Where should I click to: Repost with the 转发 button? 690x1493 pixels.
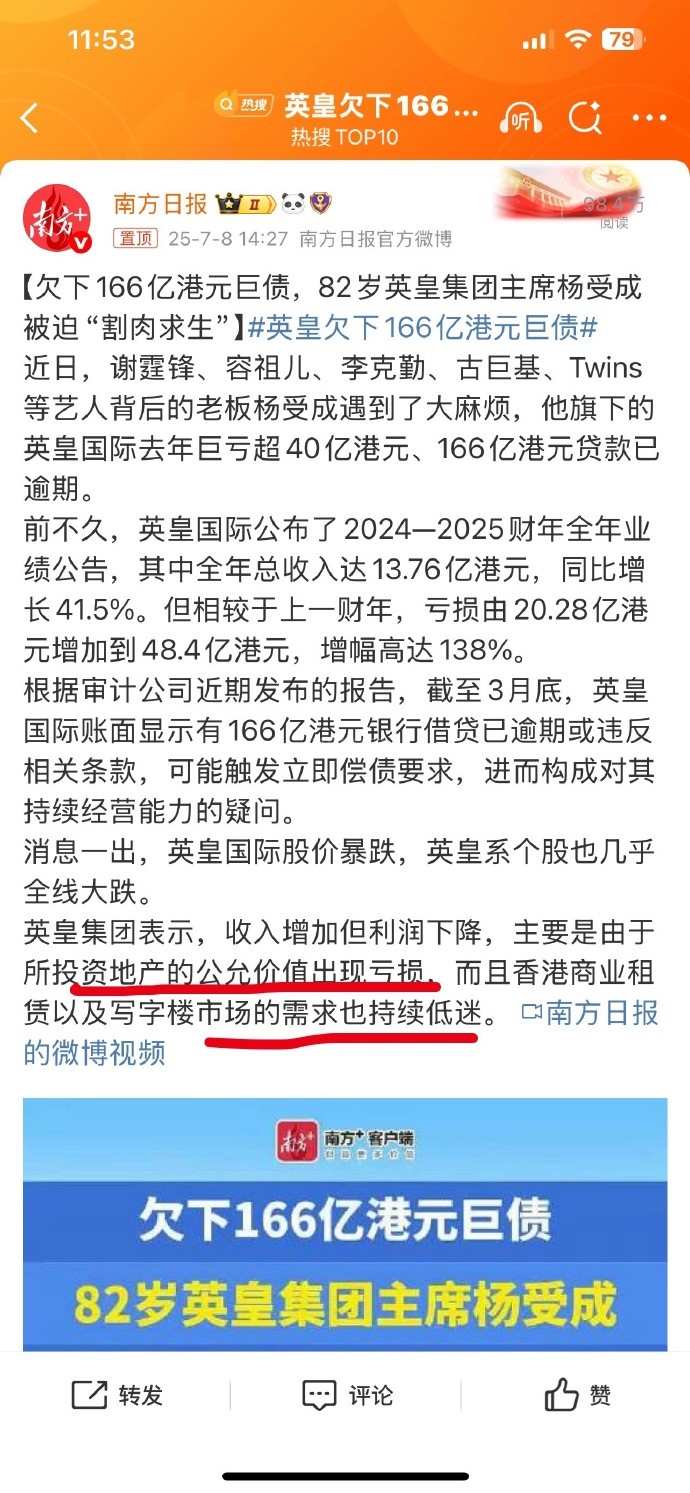tap(117, 1395)
